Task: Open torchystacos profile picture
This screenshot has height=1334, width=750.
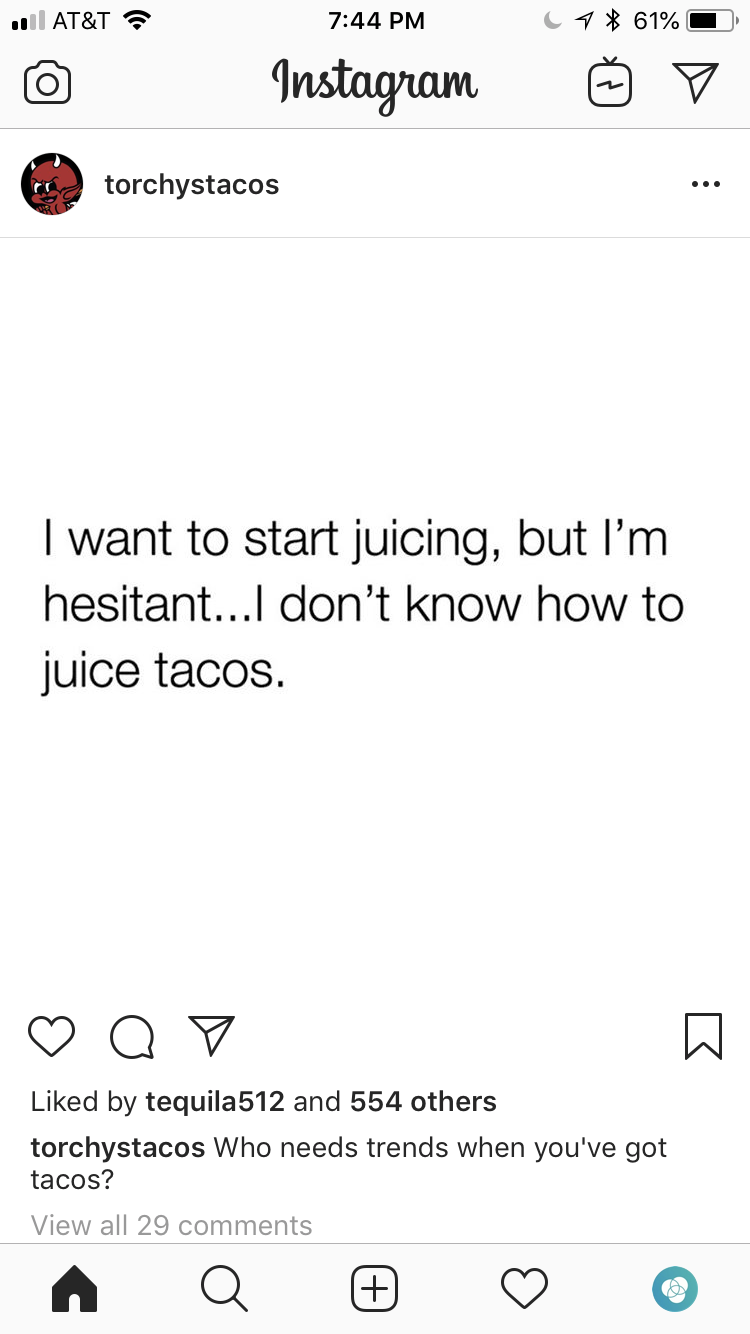Action: point(52,184)
